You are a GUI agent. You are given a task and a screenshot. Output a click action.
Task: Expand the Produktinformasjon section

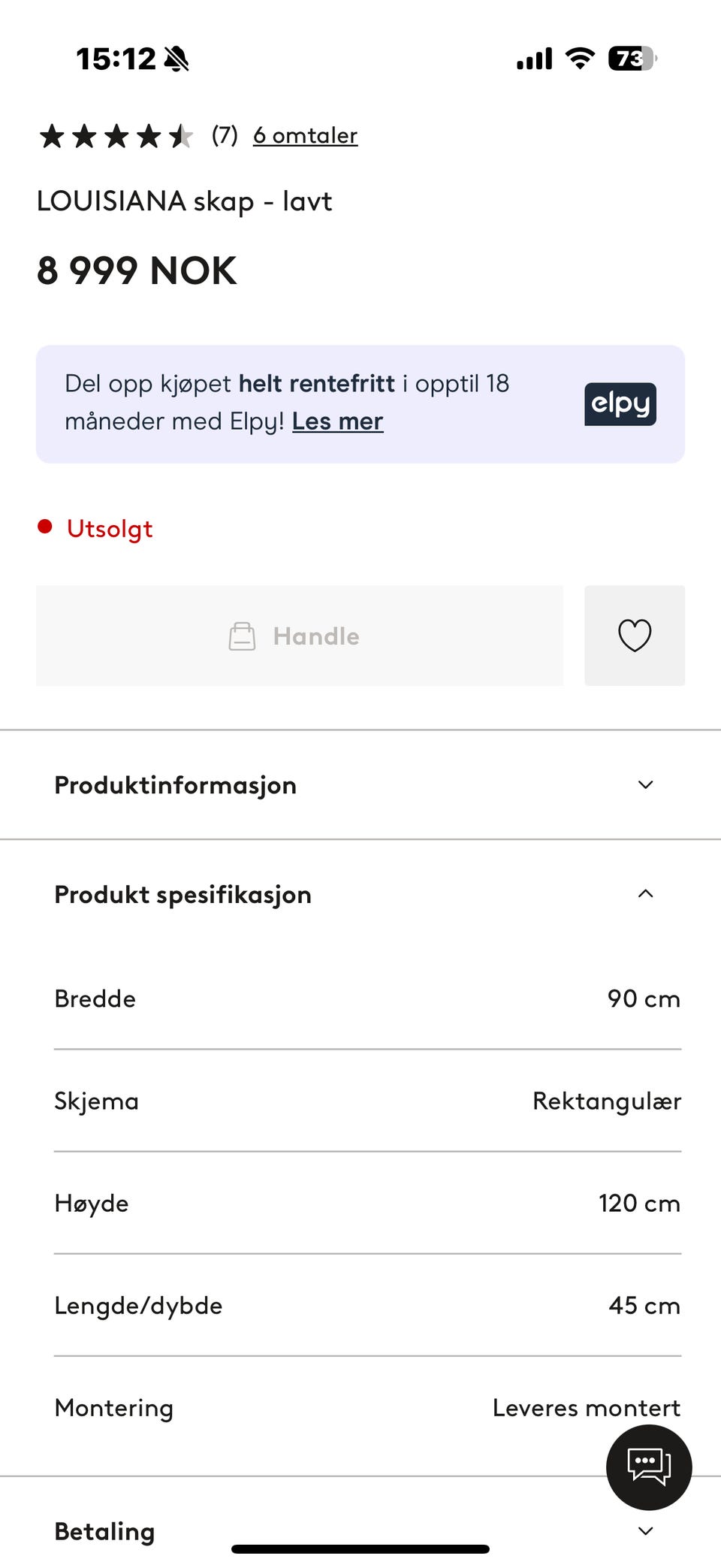pos(359,785)
